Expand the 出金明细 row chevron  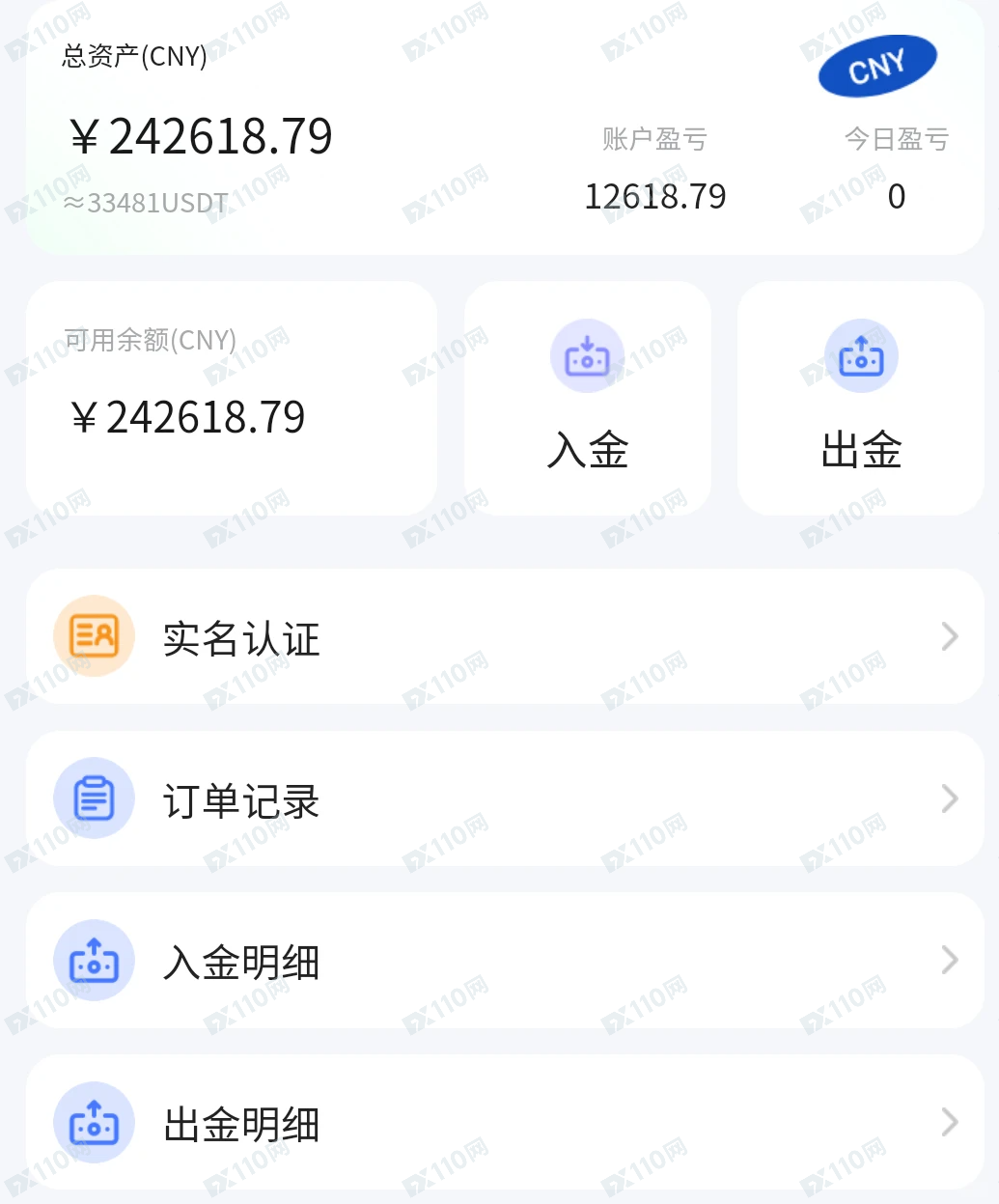(949, 1122)
